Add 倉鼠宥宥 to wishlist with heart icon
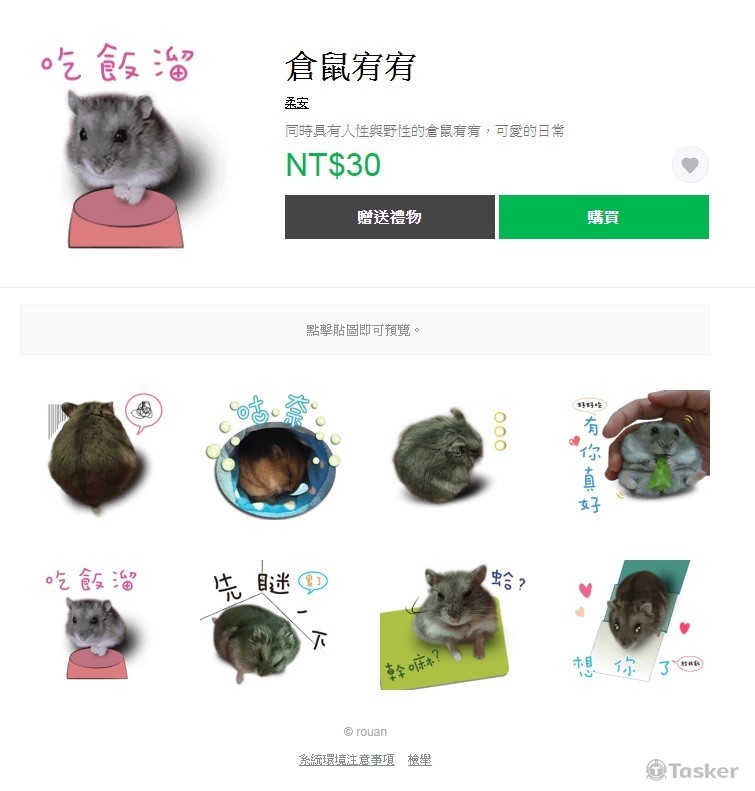755x791 pixels. coord(690,165)
